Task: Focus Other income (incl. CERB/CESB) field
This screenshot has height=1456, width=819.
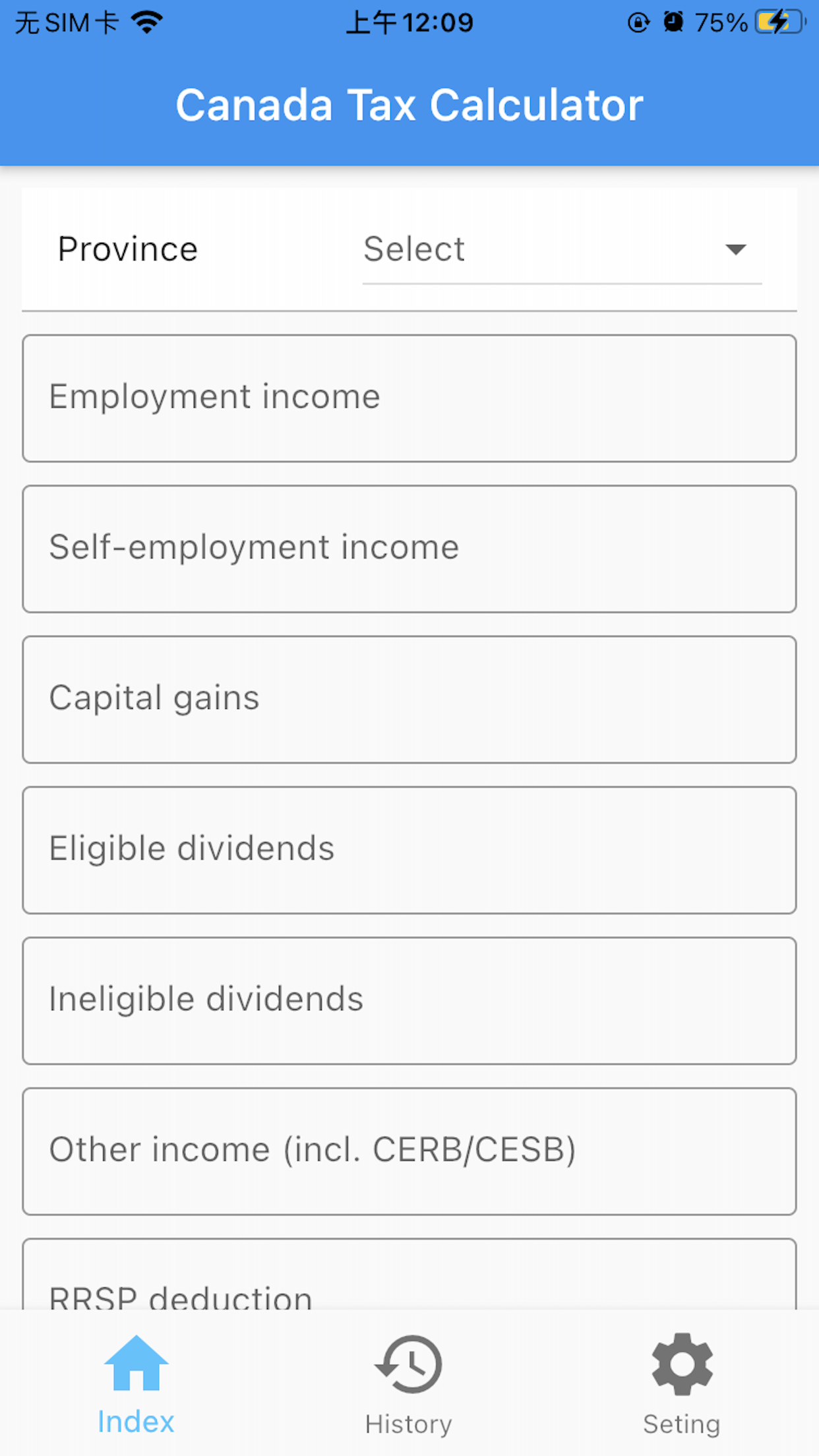Action: [409, 1151]
